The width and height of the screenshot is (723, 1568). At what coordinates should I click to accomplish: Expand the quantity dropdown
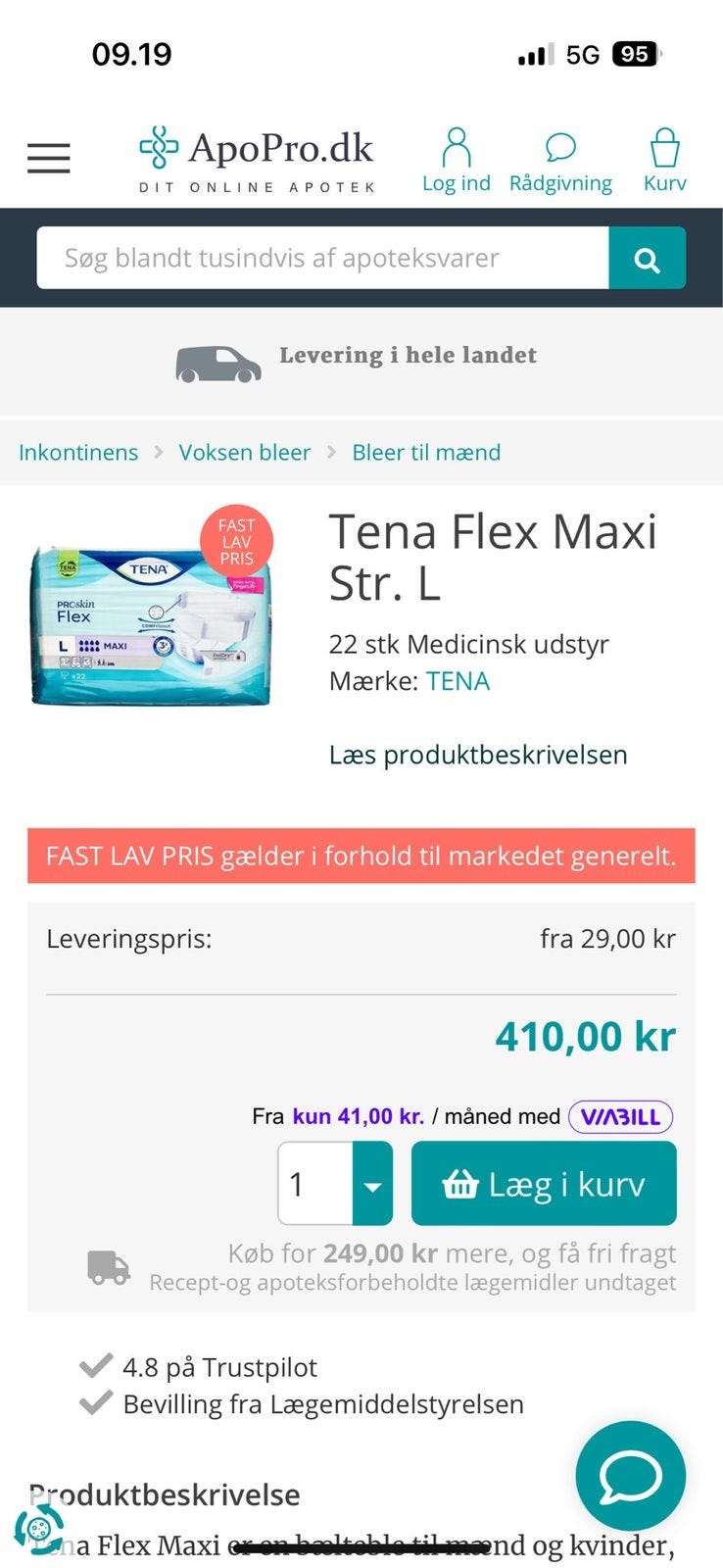(372, 1184)
